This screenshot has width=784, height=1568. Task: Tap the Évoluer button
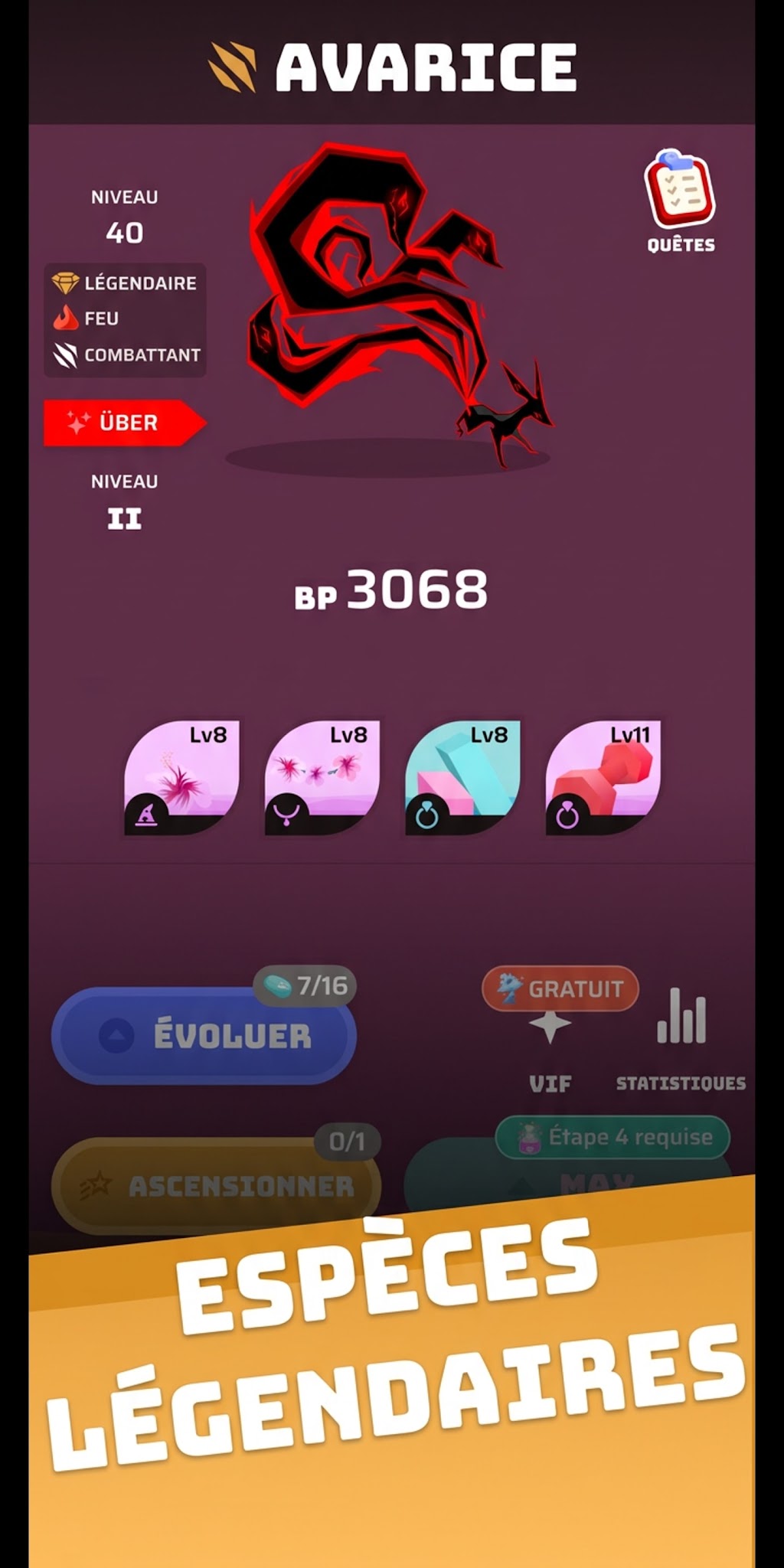(x=204, y=1035)
